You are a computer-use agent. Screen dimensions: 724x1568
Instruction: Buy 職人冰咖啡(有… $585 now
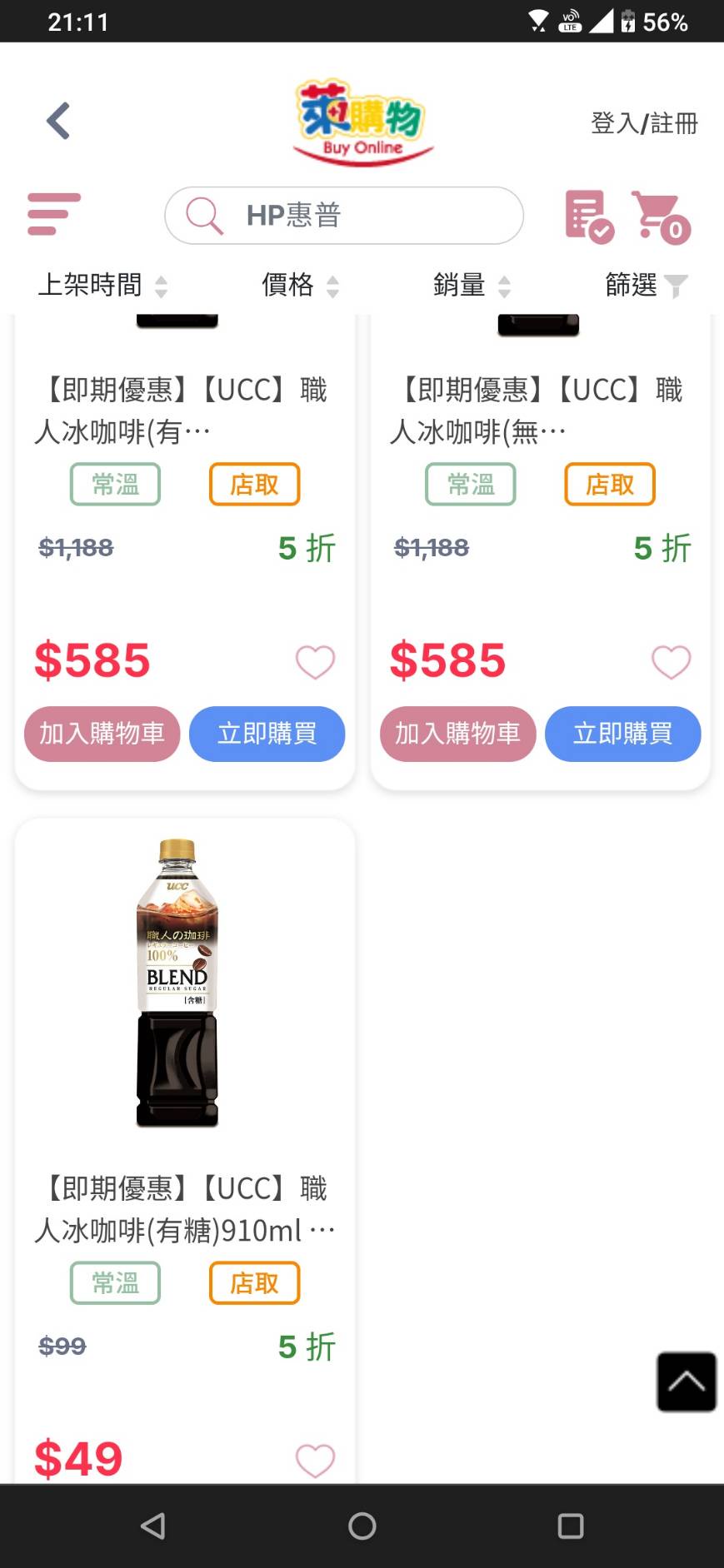(267, 734)
